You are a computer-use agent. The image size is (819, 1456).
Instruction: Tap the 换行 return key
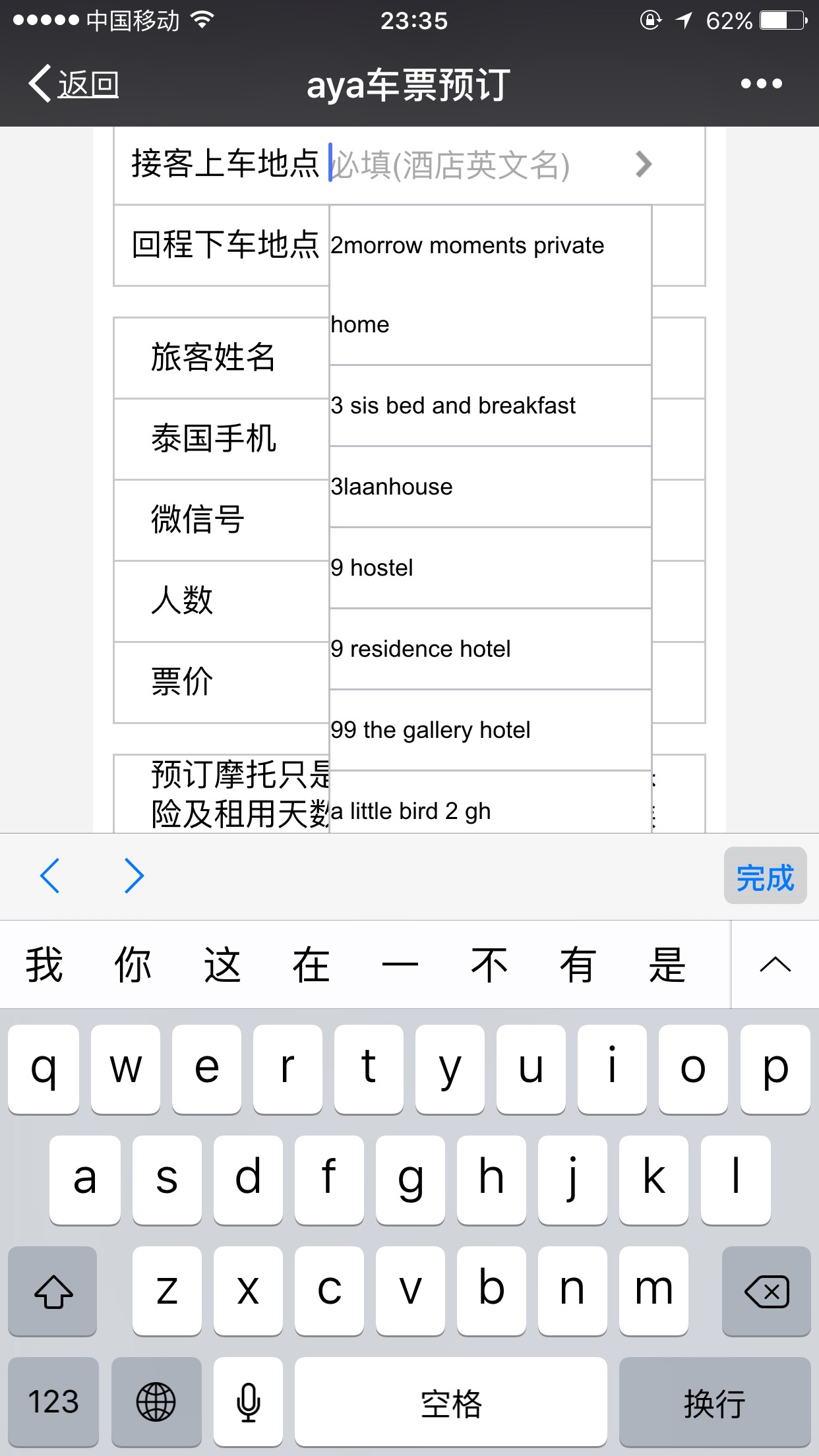[715, 1402]
